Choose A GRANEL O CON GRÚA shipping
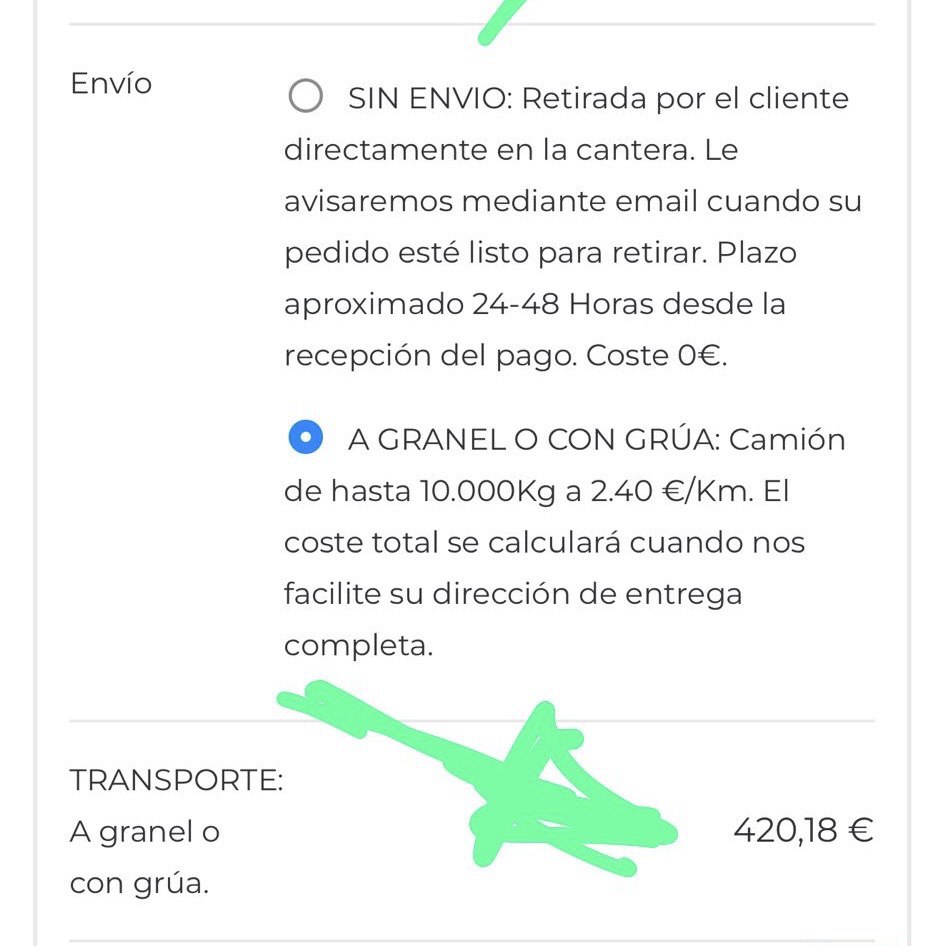943x946 pixels. pyautogui.click(x=305, y=438)
